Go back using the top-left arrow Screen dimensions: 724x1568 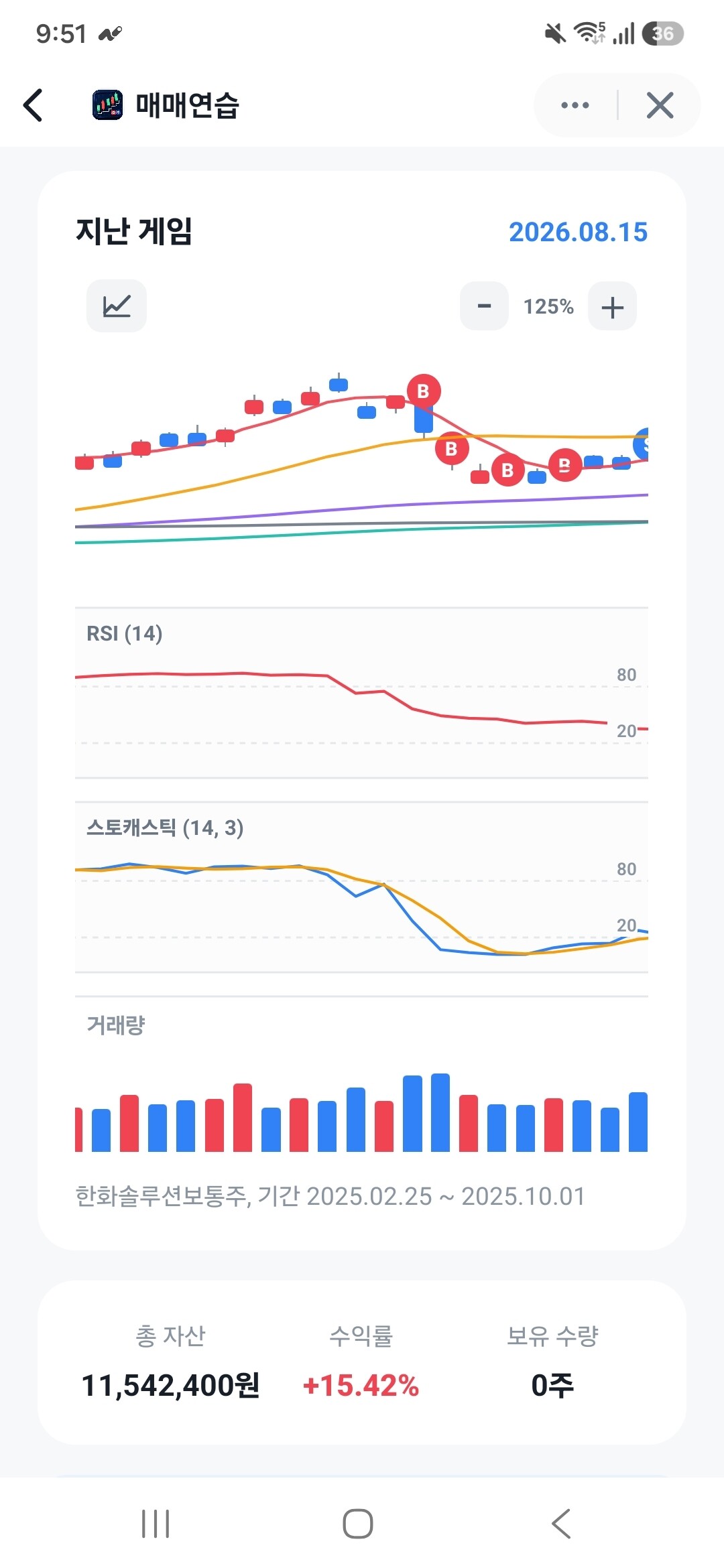[x=33, y=105]
